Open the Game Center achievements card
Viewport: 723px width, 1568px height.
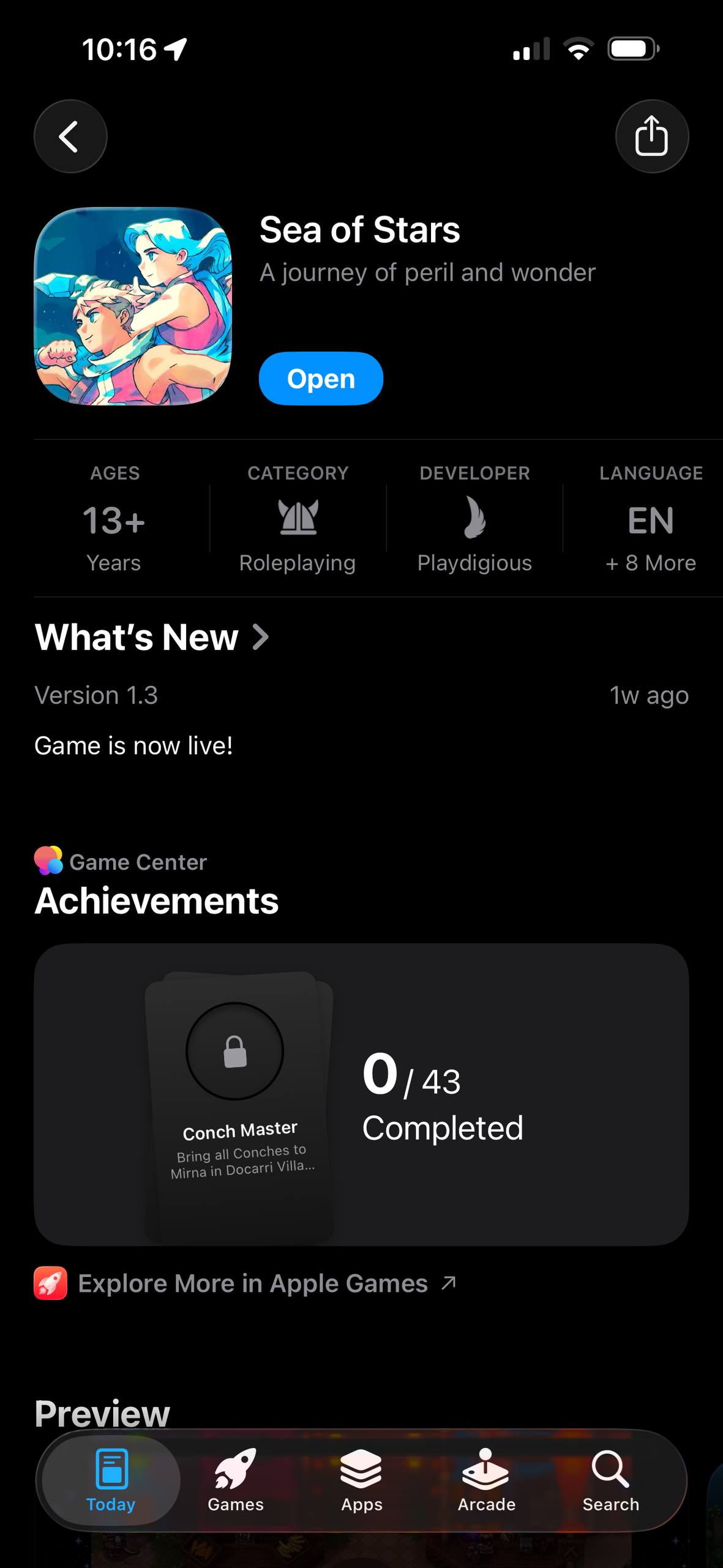pos(361,1094)
